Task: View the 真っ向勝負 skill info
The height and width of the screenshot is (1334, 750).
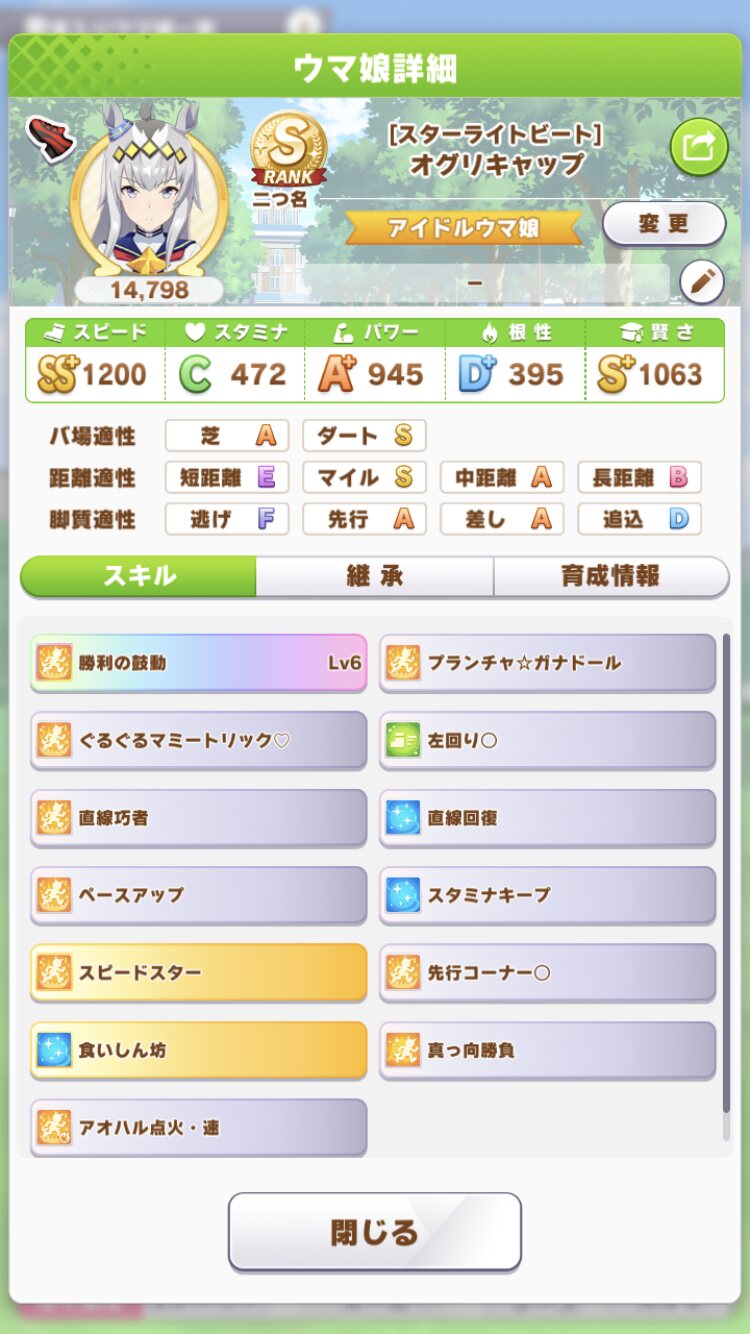Action: (x=547, y=1049)
